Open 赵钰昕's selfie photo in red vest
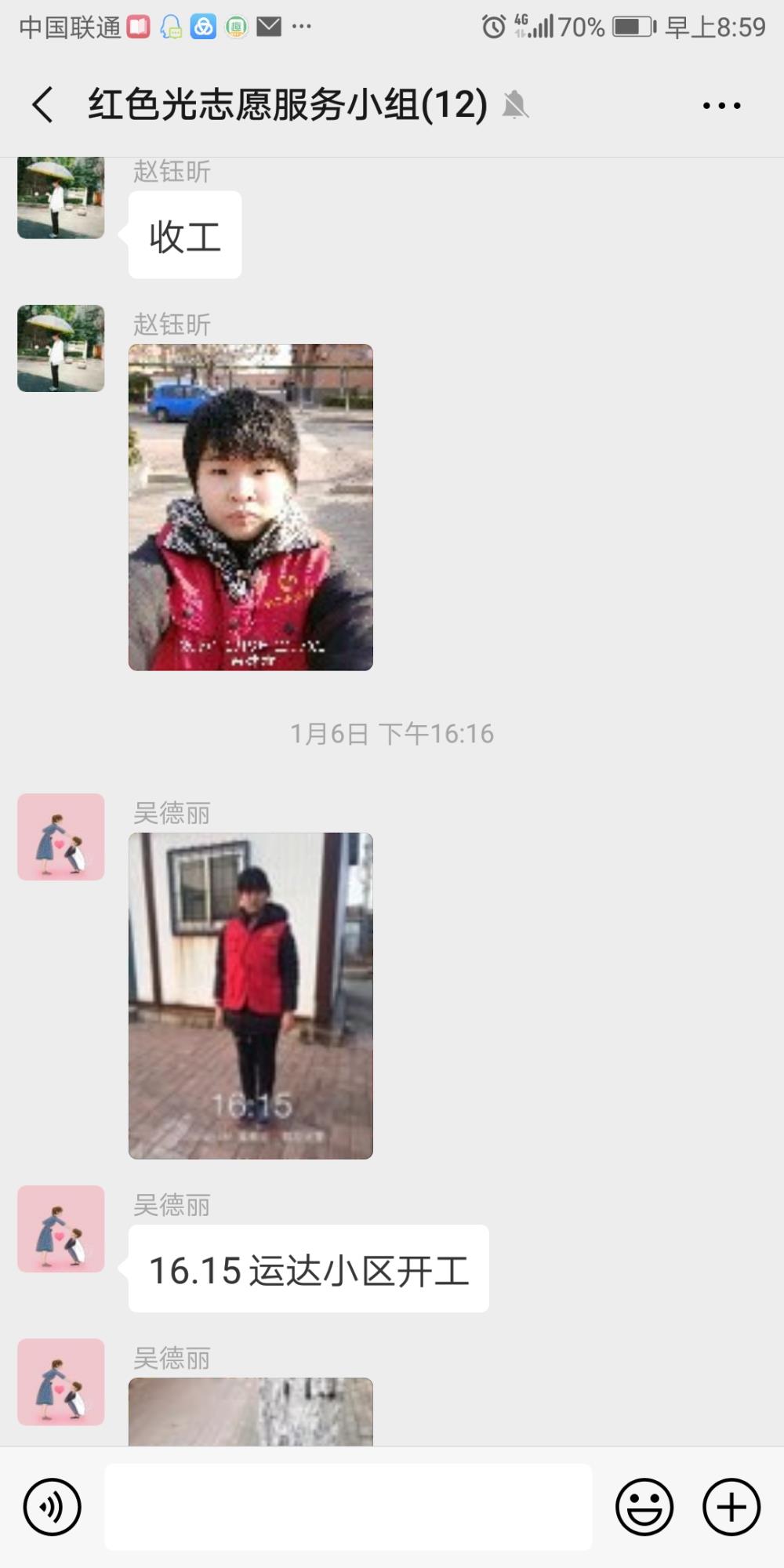 tap(251, 507)
